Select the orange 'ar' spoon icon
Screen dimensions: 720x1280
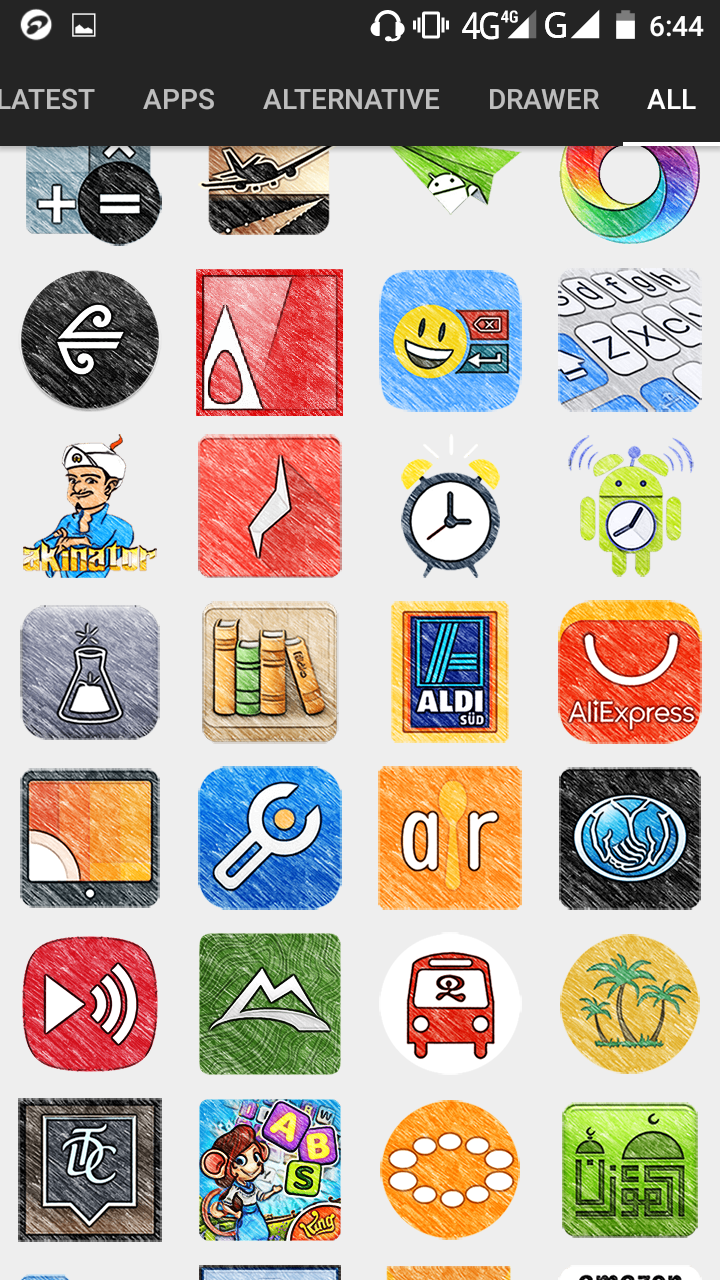point(450,838)
